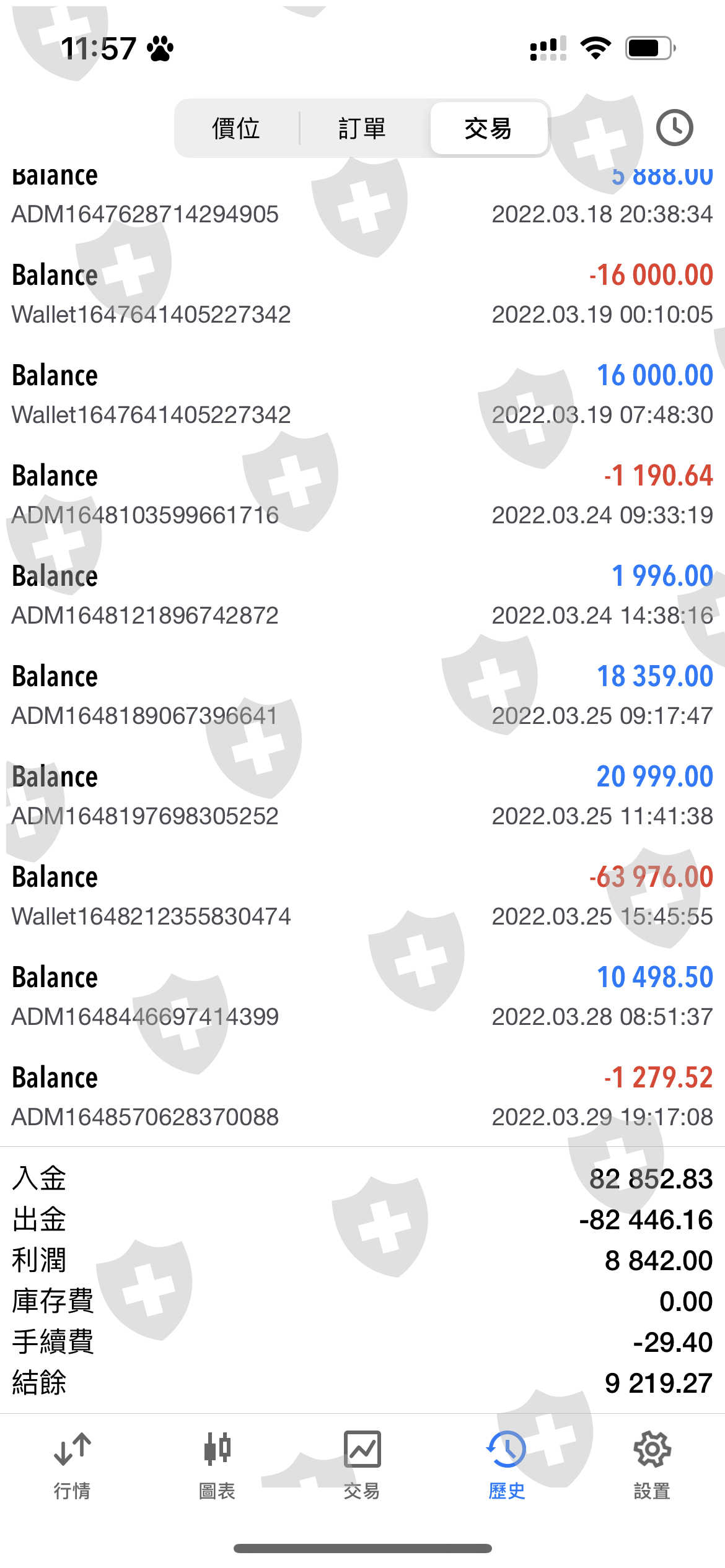
Task: Open the 18 359.00 balance entry
Action: (x=362, y=695)
